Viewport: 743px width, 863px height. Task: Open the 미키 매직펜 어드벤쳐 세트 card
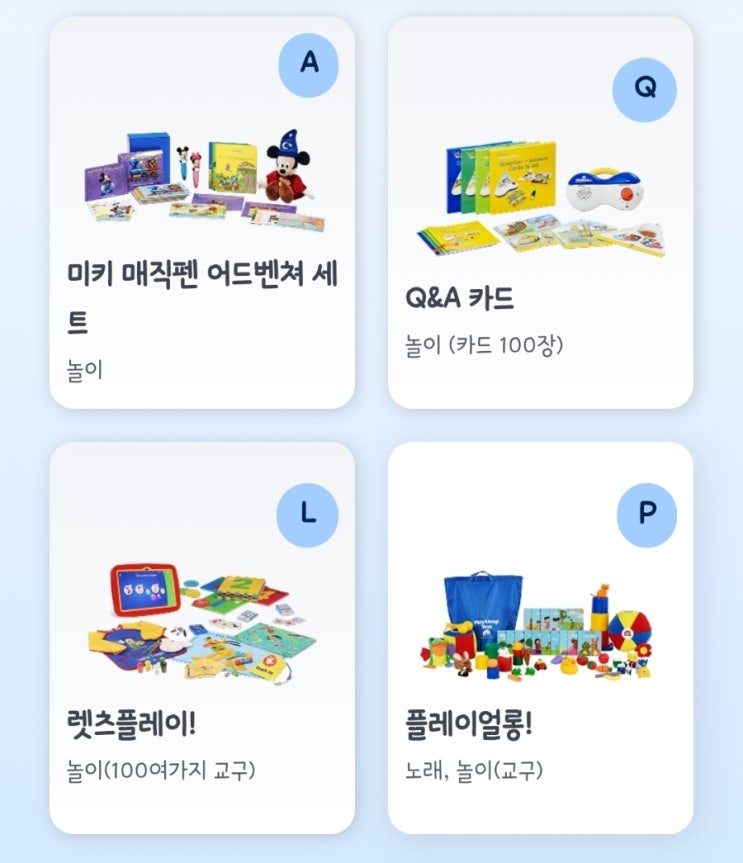(x=202, y=212)
